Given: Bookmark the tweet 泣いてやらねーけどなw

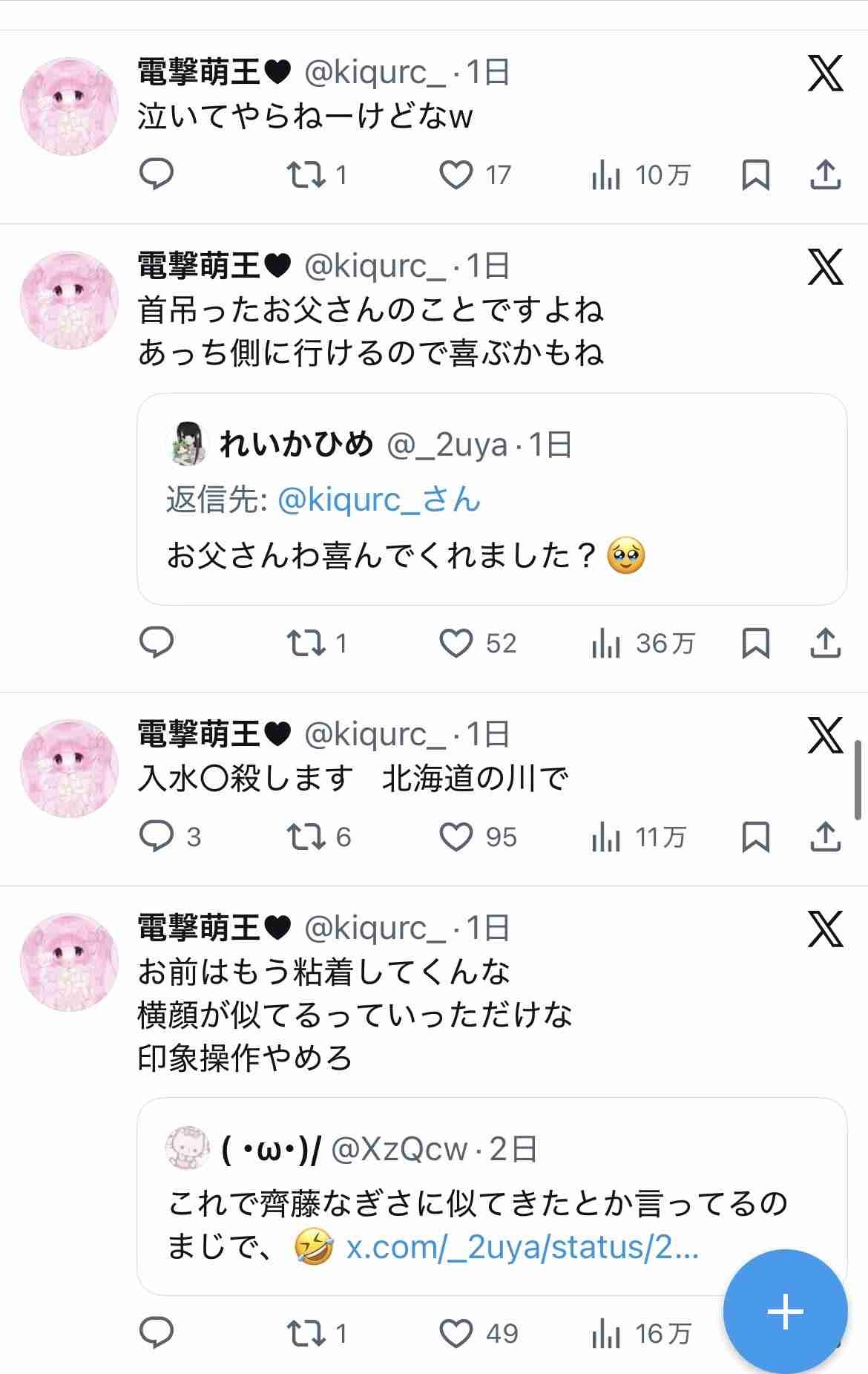Looking at the screenshot, I should (x=755, y=175).
